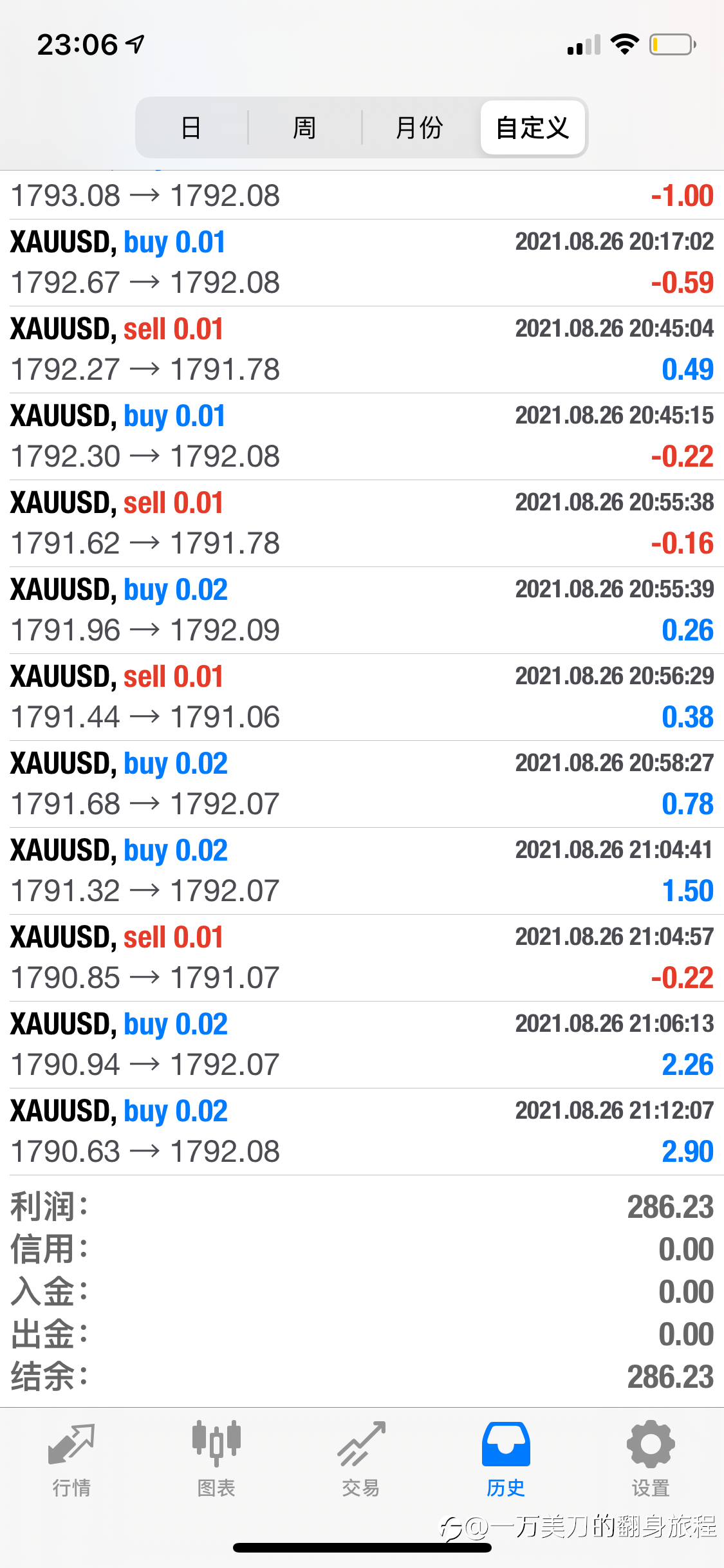Viewport: 724px width, 1568px height.
Task: Switch to the 日 (day) period
Action: (x=191, y=127)
